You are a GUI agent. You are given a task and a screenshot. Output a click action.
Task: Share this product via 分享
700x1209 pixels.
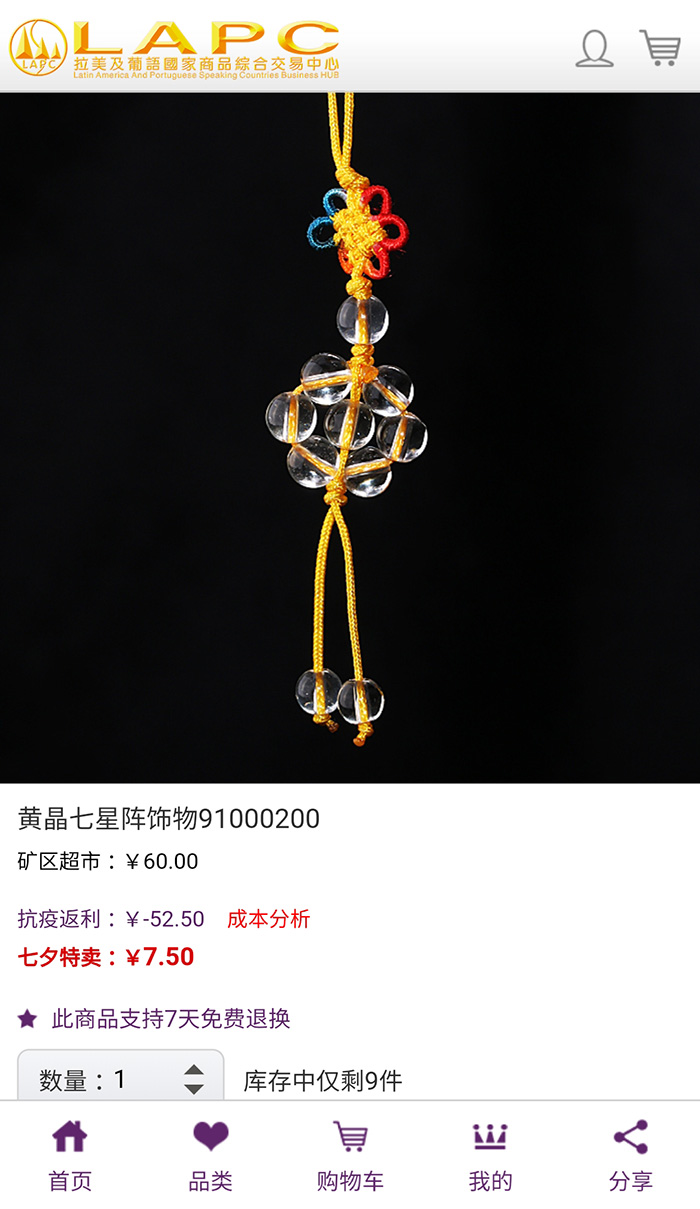(630, 1155)
